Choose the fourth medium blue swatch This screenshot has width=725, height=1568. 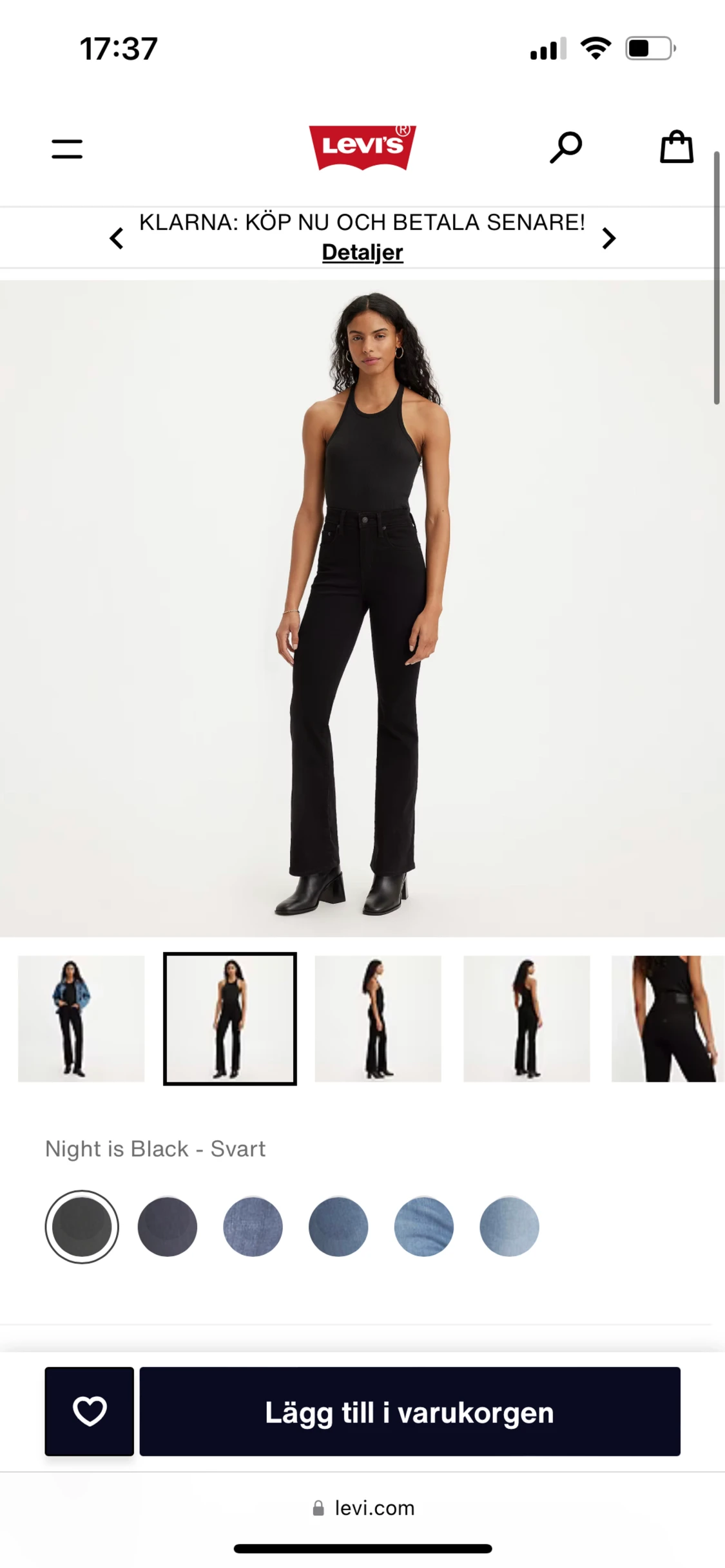[338, 1227]
